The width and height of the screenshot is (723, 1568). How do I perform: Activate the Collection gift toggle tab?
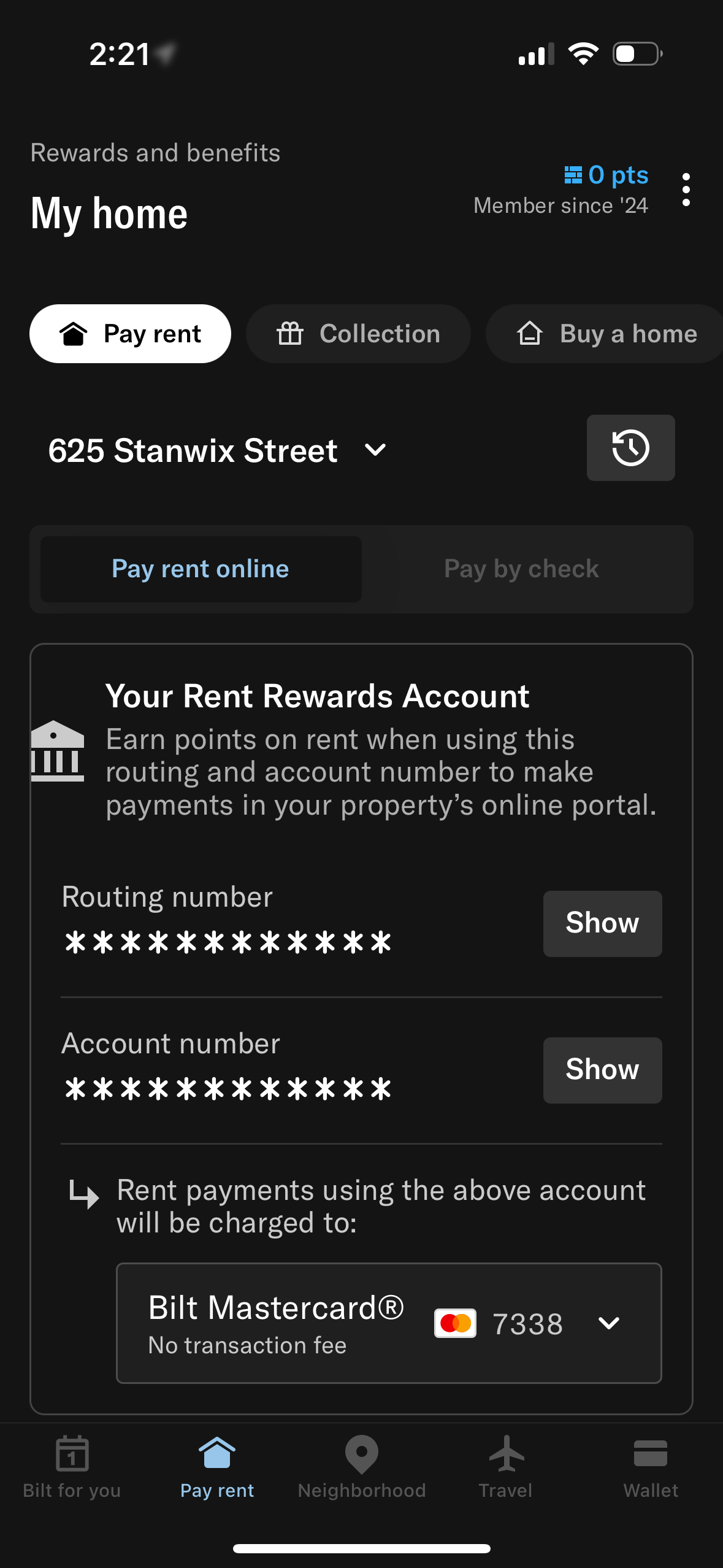pyautogui.click(x=358, y=334)
